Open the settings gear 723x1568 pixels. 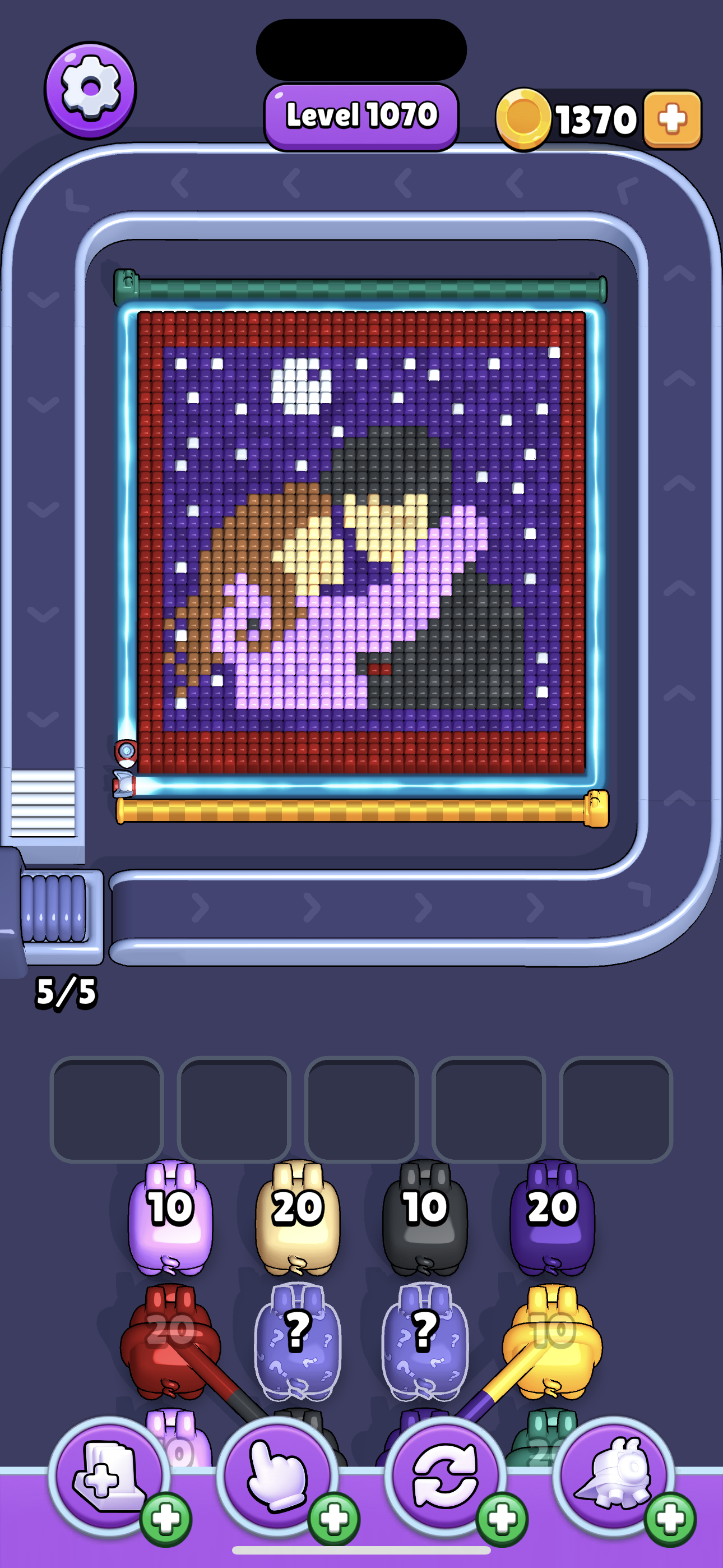(x=90, y=90)
